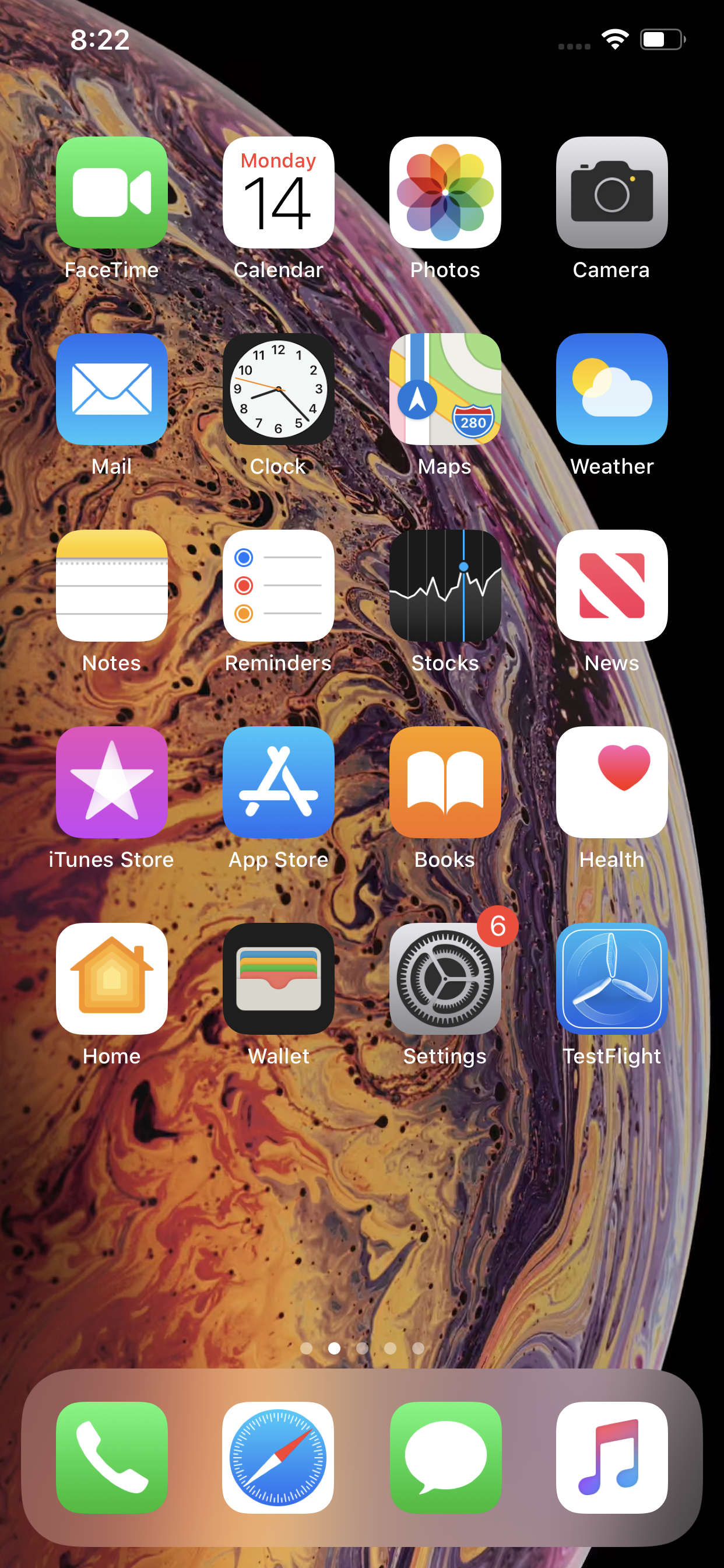The image size is (724, 1568).
Task: Open the Stocks app
Action: point(445,586)
